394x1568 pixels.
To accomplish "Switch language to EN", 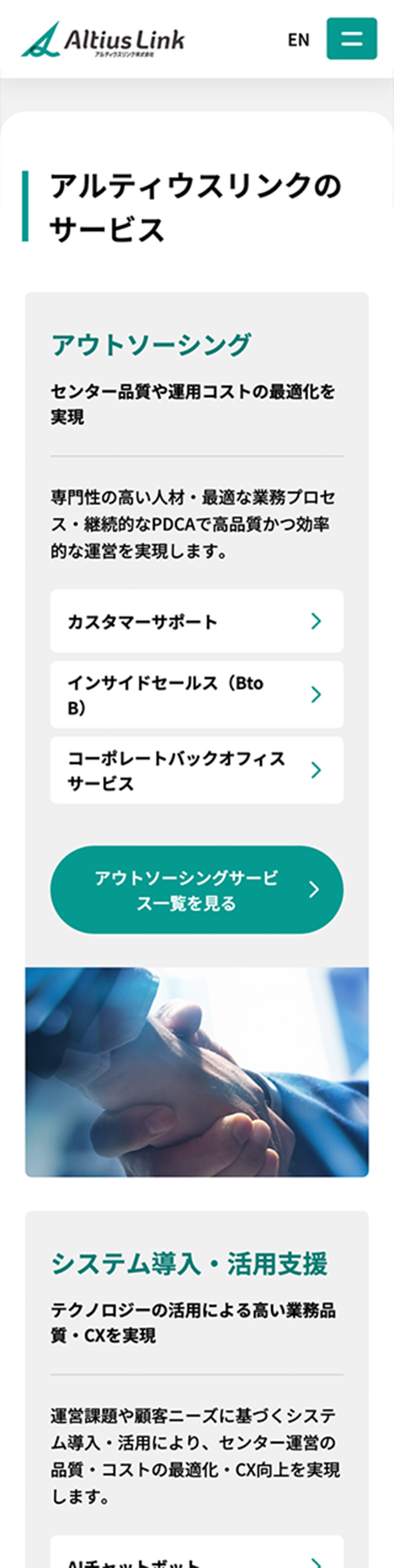I will tap(299, 40).
